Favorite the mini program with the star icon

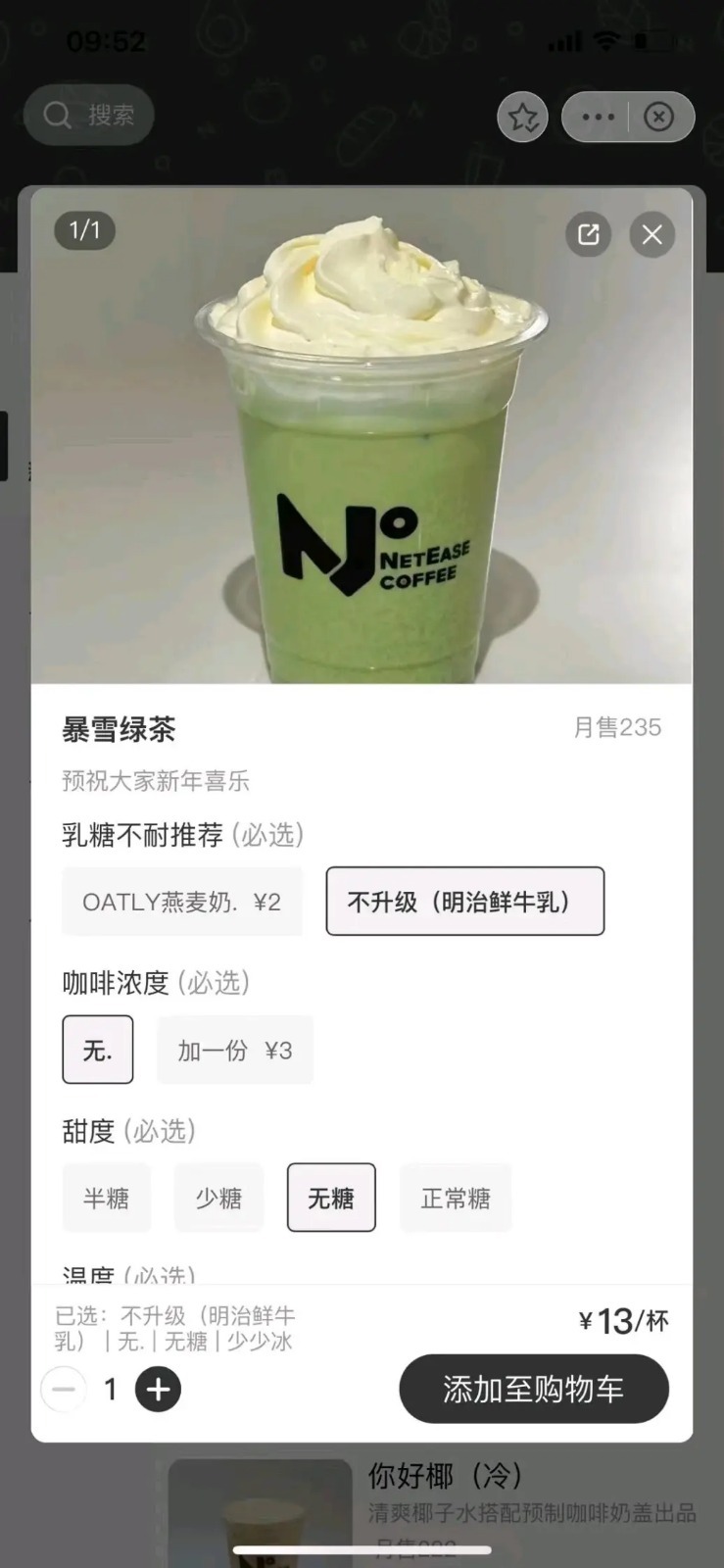[522, 118]
